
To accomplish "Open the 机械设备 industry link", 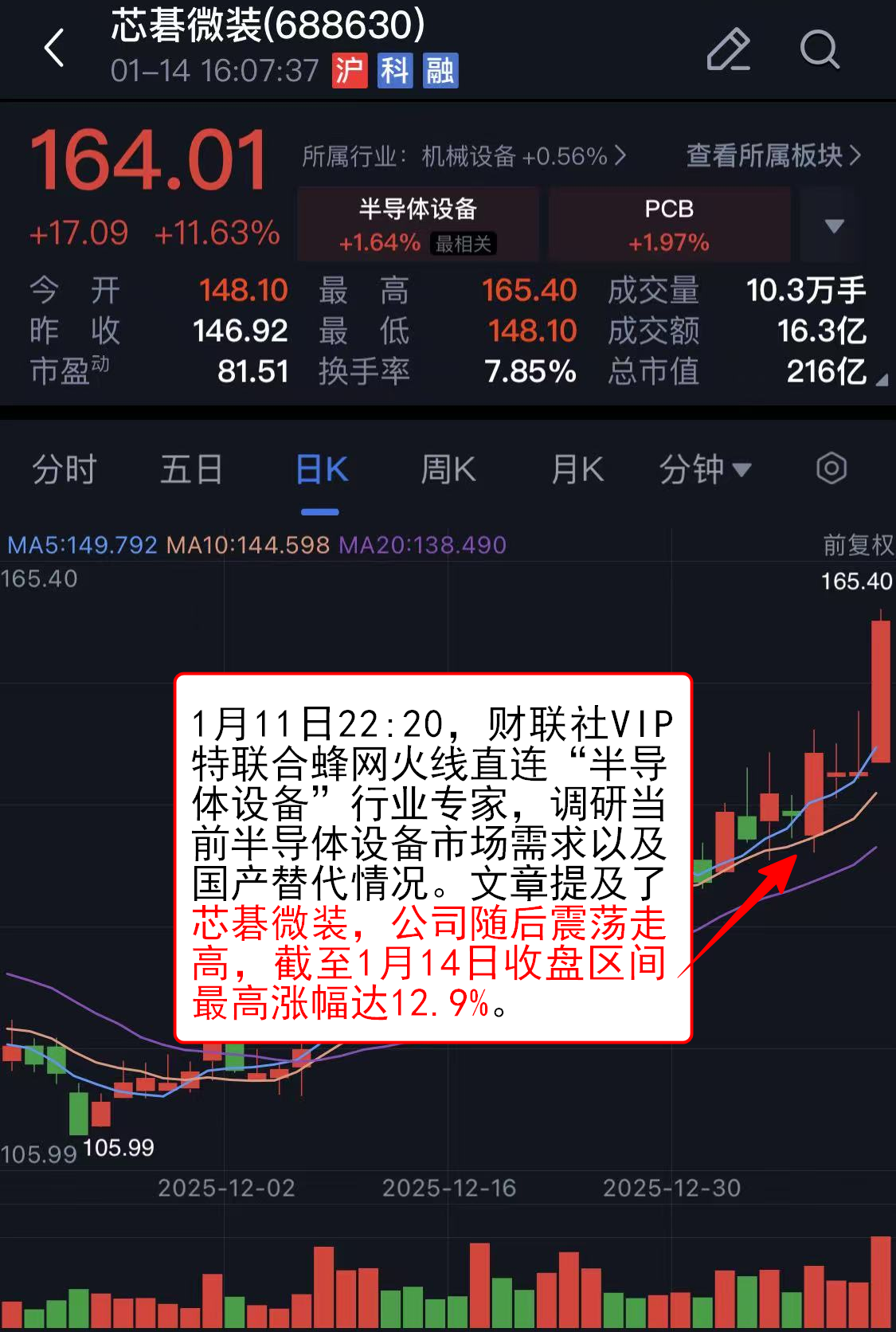I will pyautogui.click(x=464, y=156).
